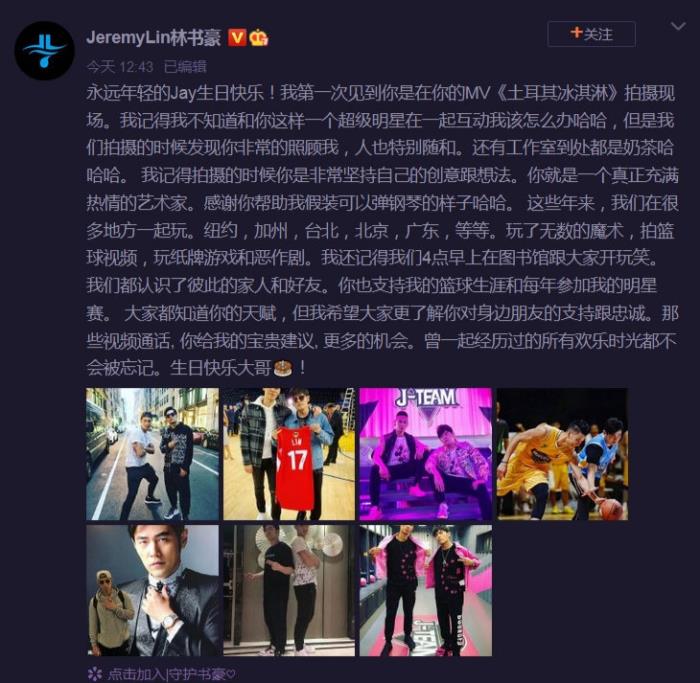The image size is (700, 683).
Task: Open the photo of two men dancing indoors
Action: pyautogui.click(x=289, y=590)
